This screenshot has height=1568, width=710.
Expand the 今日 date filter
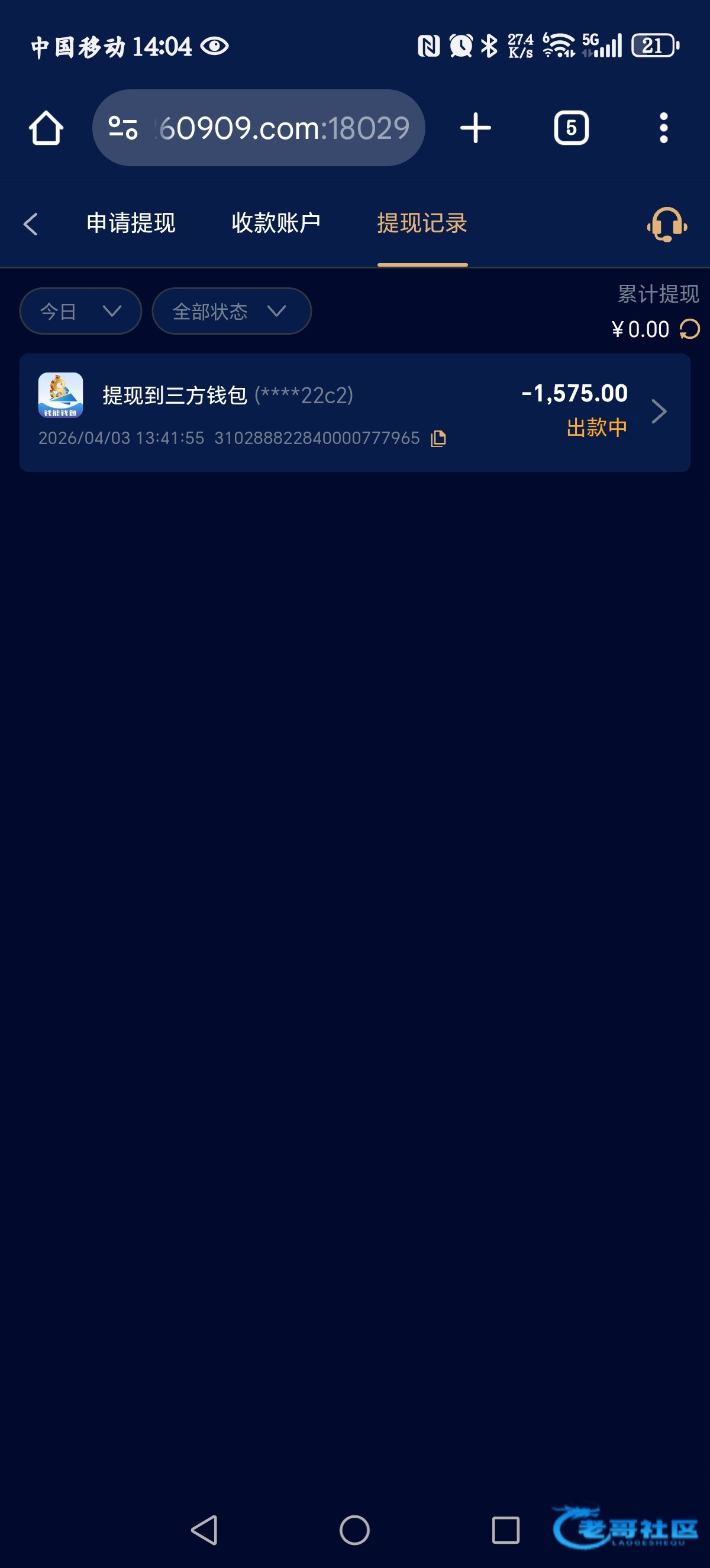tap(80, 311)
